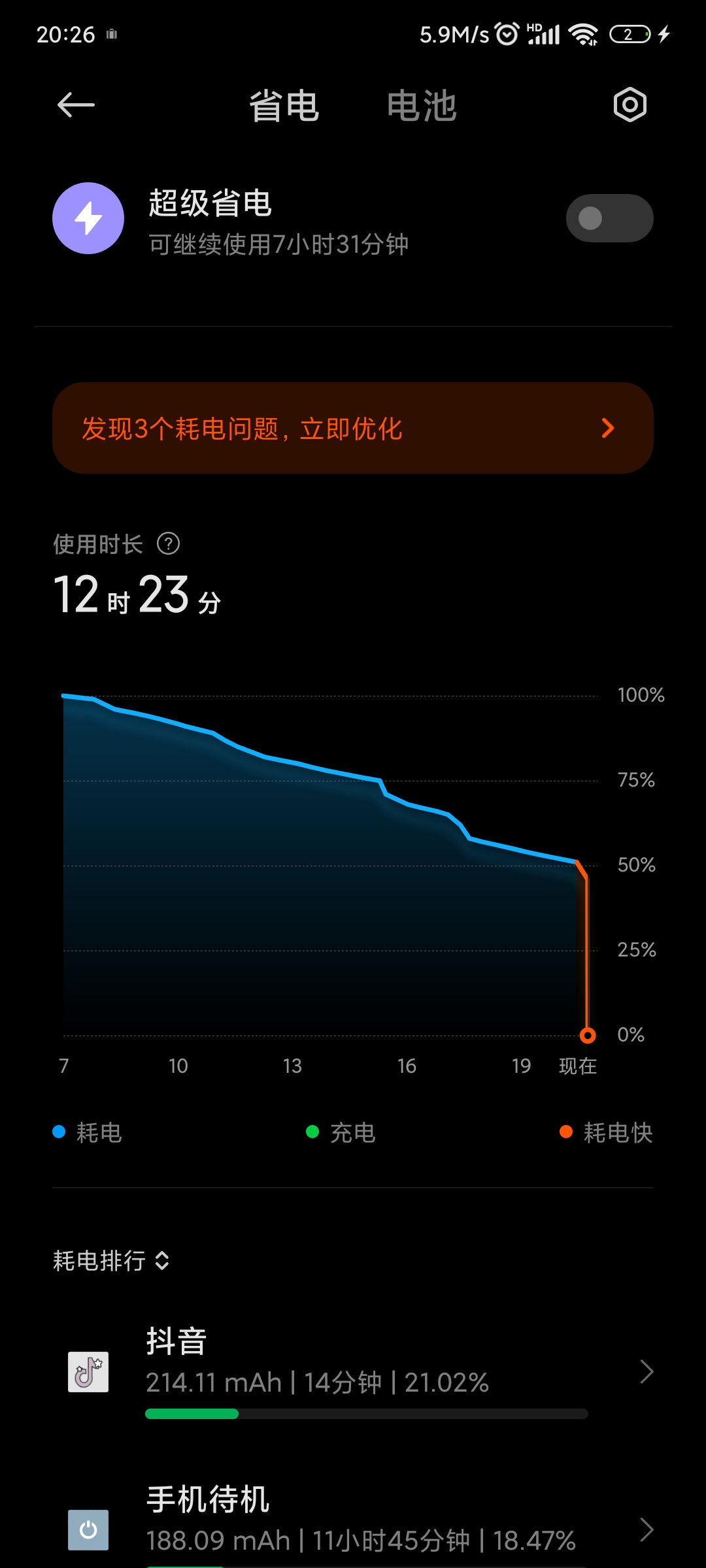Switch to the 电池 tab
706x1568 pixels.
(x=422, y=106)
